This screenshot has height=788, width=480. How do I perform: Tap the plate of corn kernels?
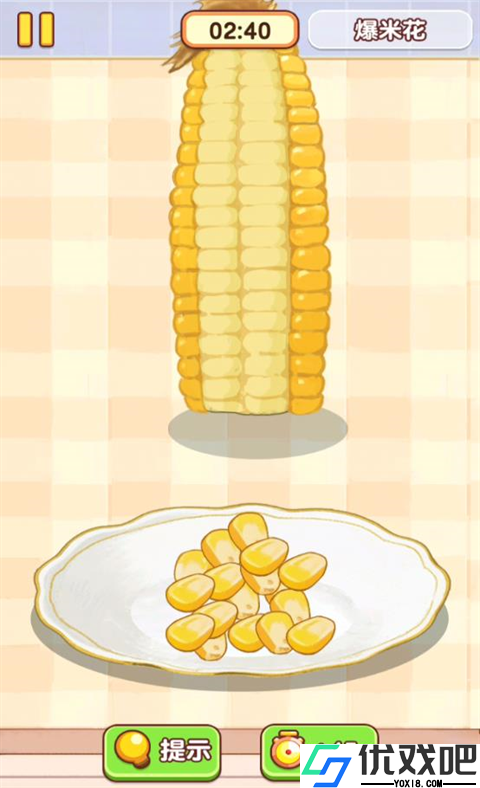pyautogui.click(x=242, y=590)
